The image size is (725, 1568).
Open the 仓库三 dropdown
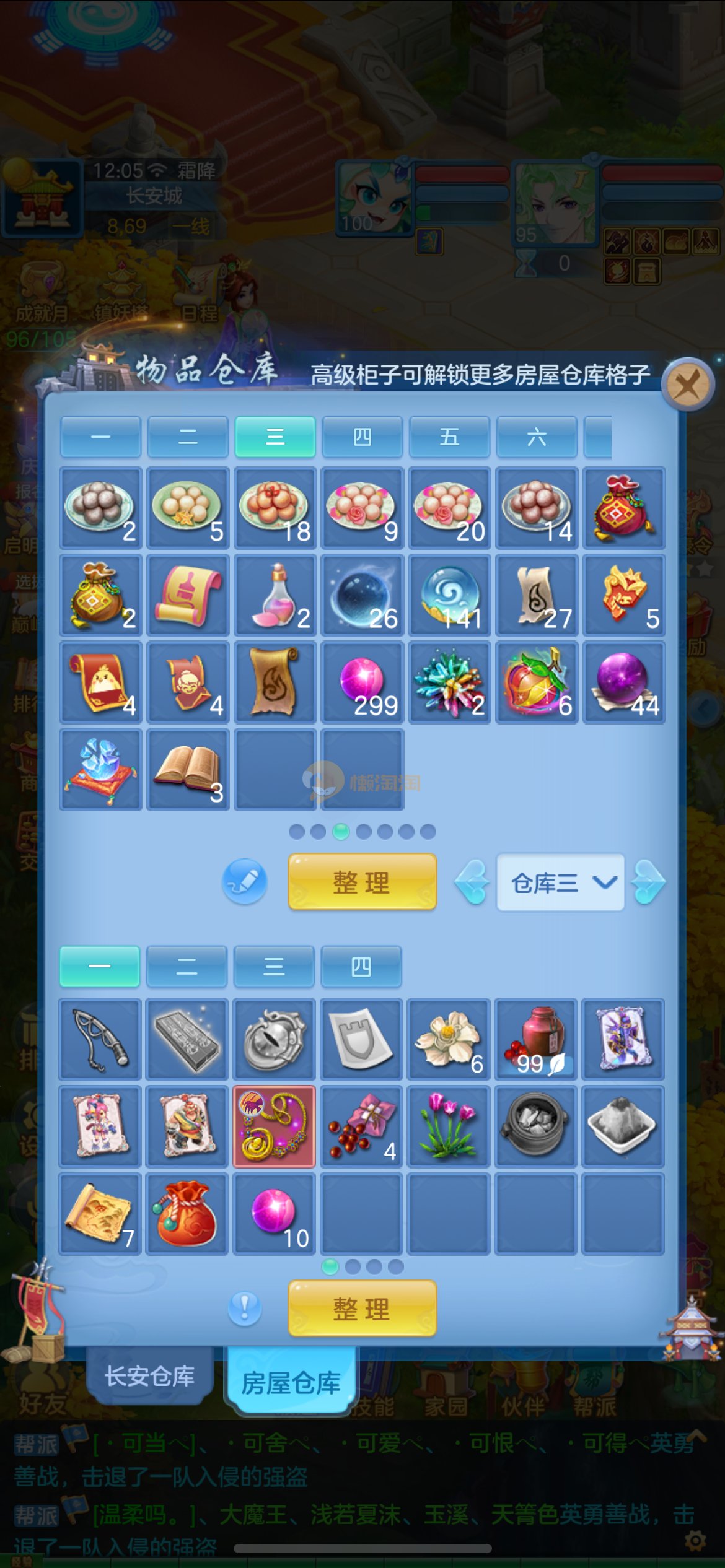(x=560, y=882)
